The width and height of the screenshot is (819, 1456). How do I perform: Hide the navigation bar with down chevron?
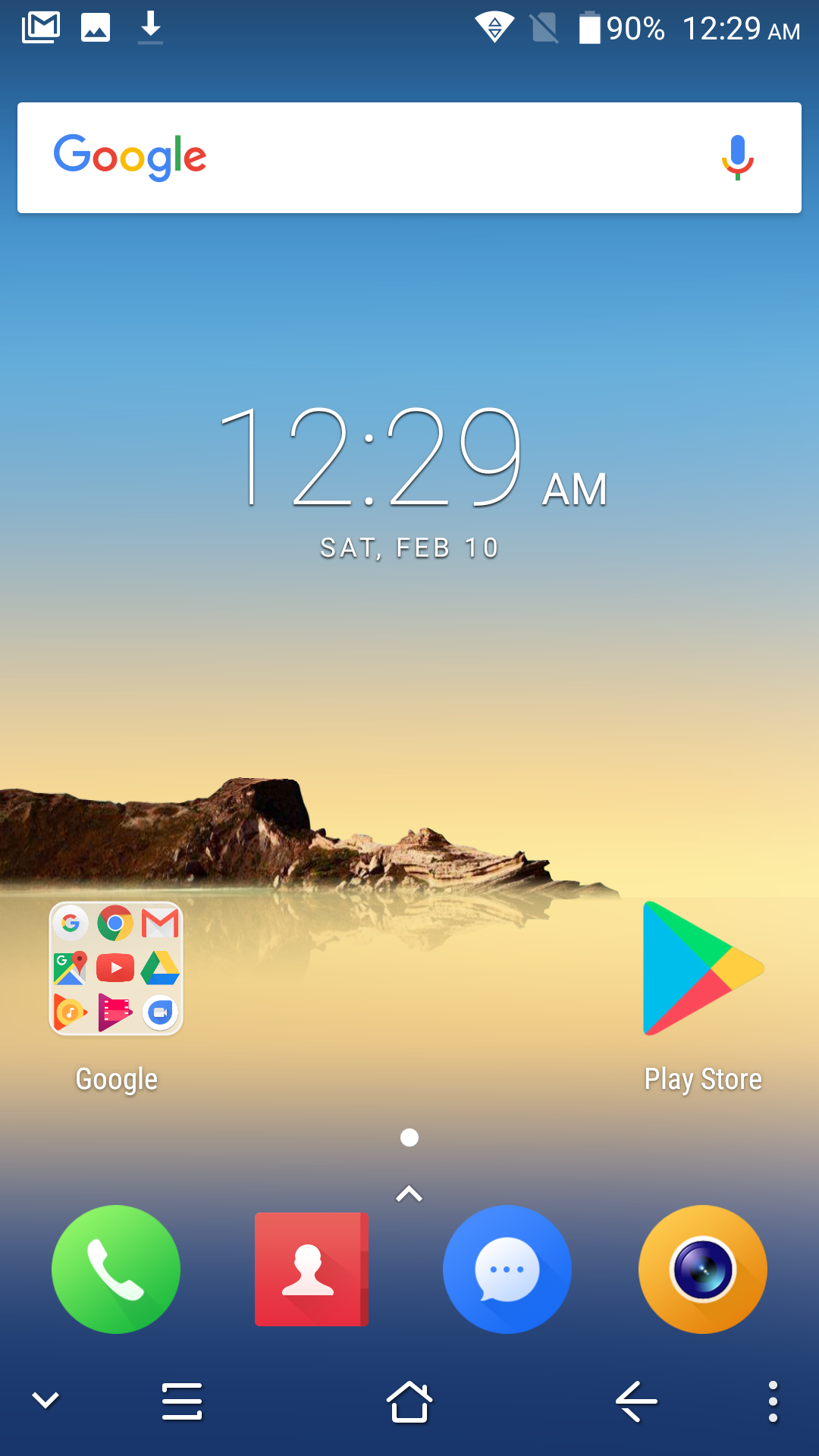(45, 1401)
